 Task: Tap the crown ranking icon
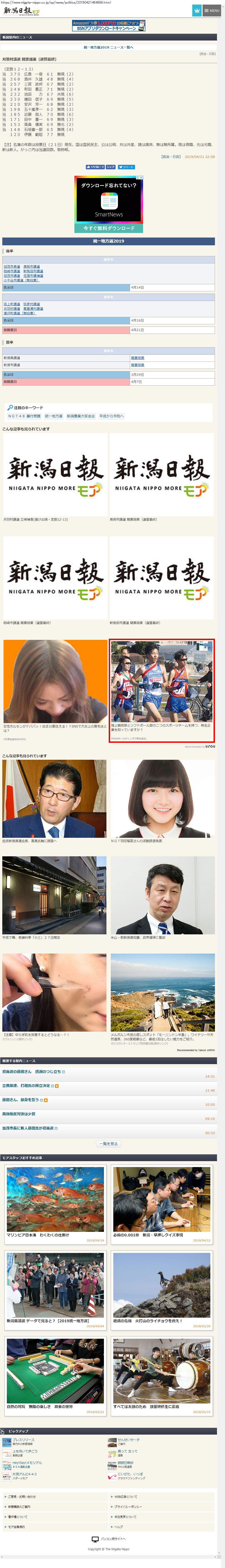point(196,10)
